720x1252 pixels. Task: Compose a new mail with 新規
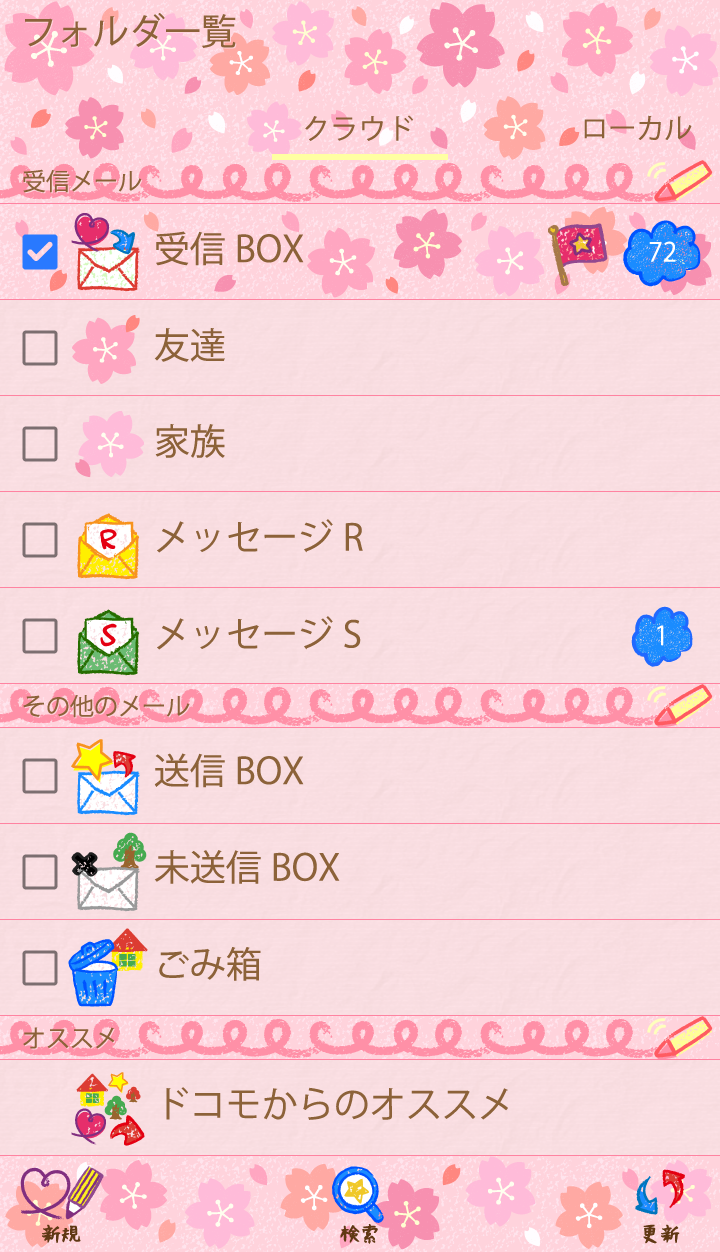62,1204
